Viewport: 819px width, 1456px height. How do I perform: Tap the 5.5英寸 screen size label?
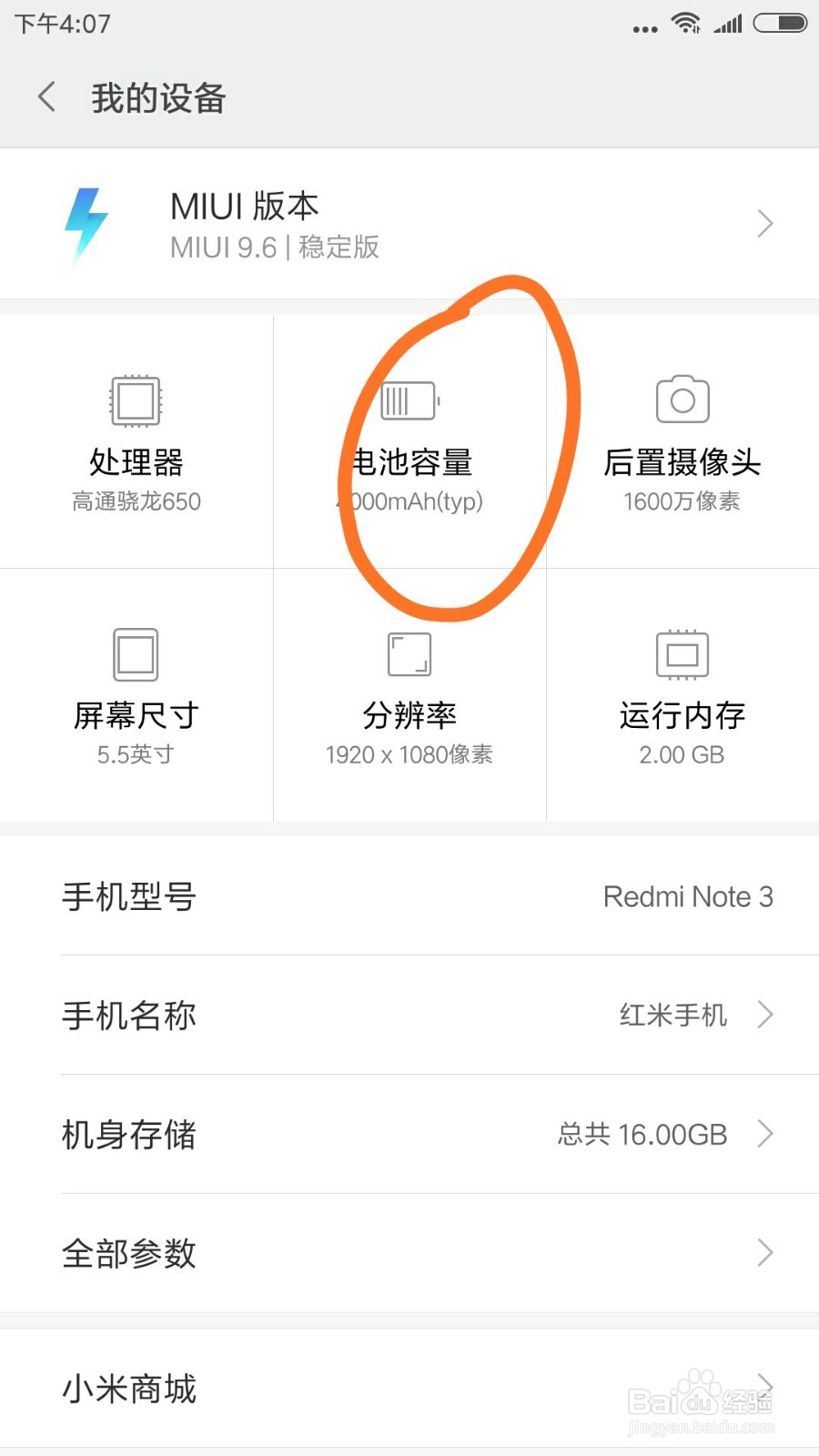[x=136, y=753]
